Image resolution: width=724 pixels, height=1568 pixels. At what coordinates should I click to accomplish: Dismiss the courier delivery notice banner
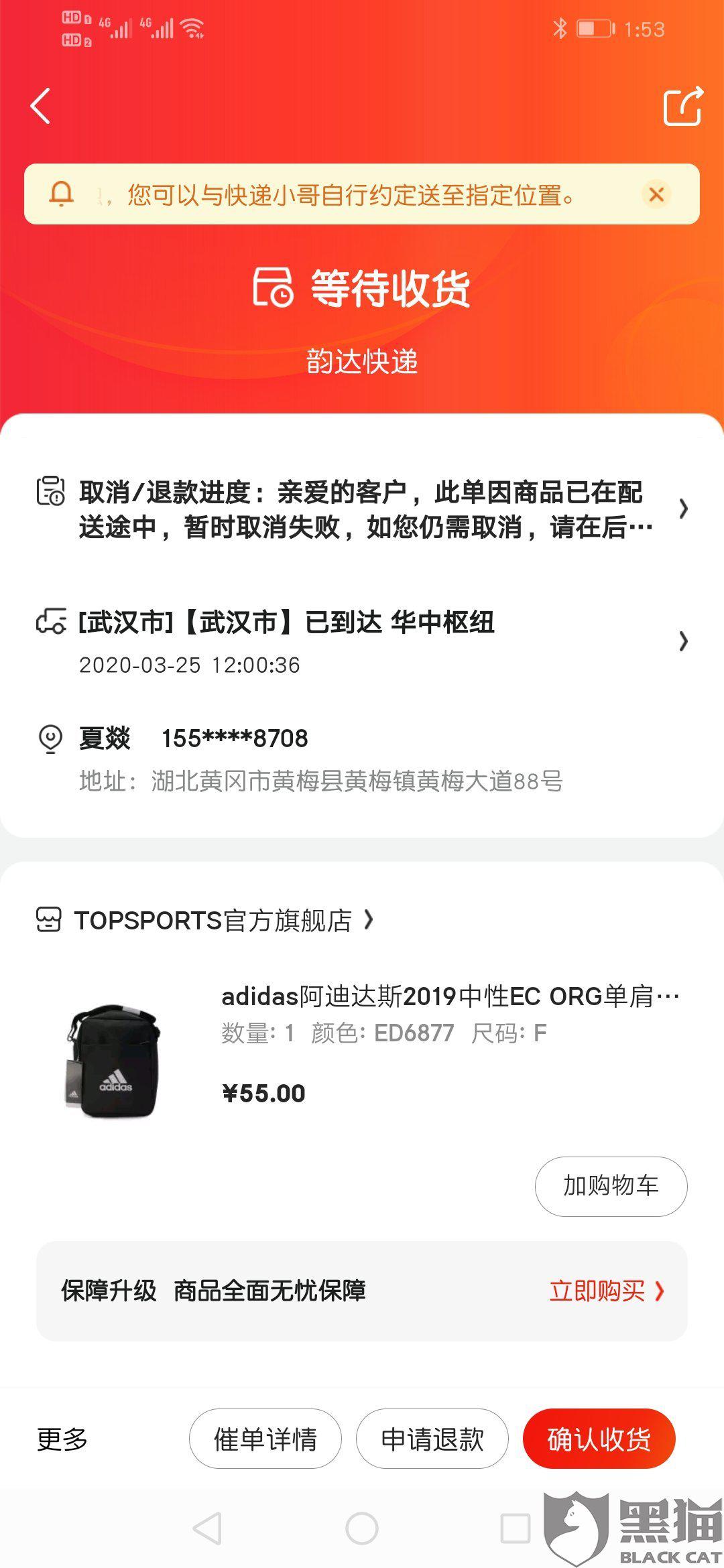click(x=656, y=194)
